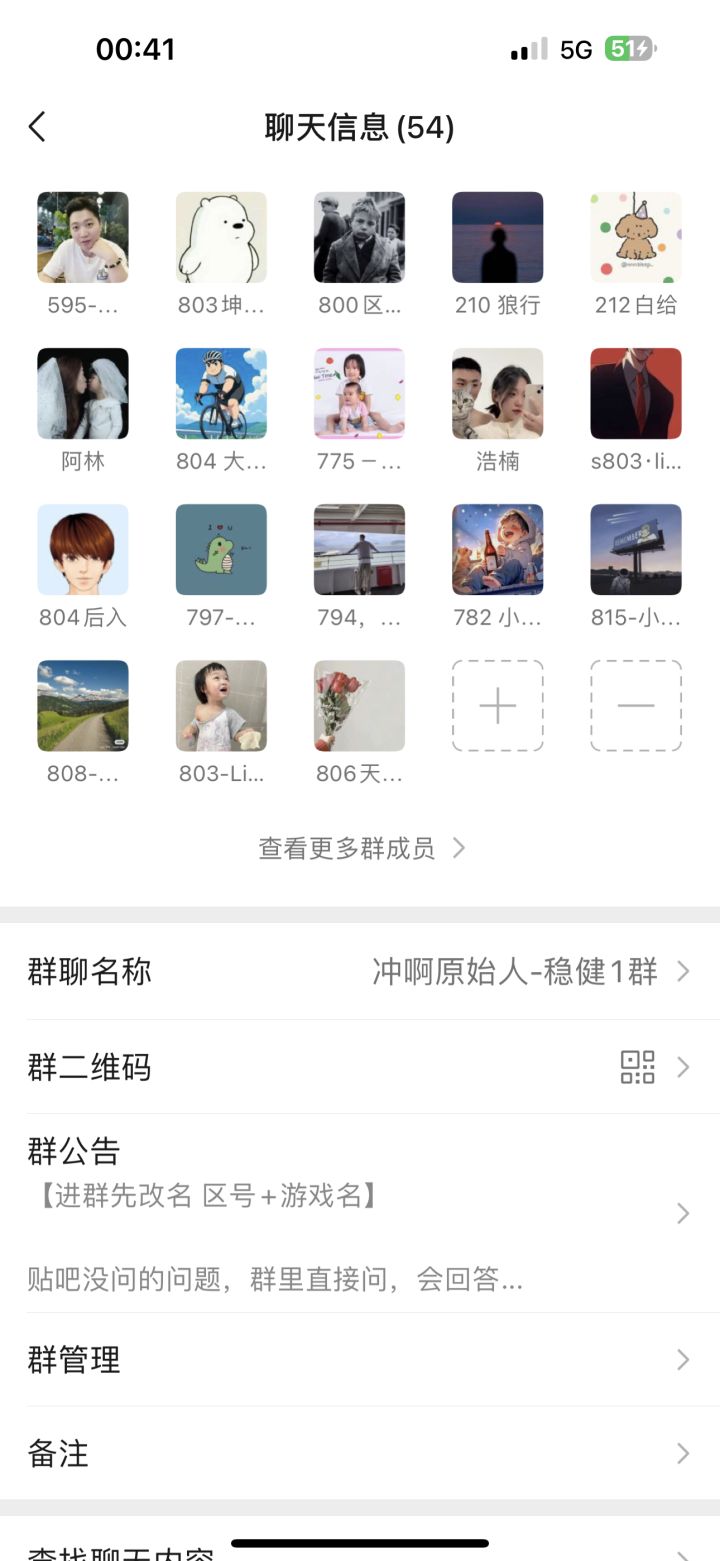This screenshot has height=1561, width=720.
Task: View the member starting with s803
Action: [x=635, y=394]
